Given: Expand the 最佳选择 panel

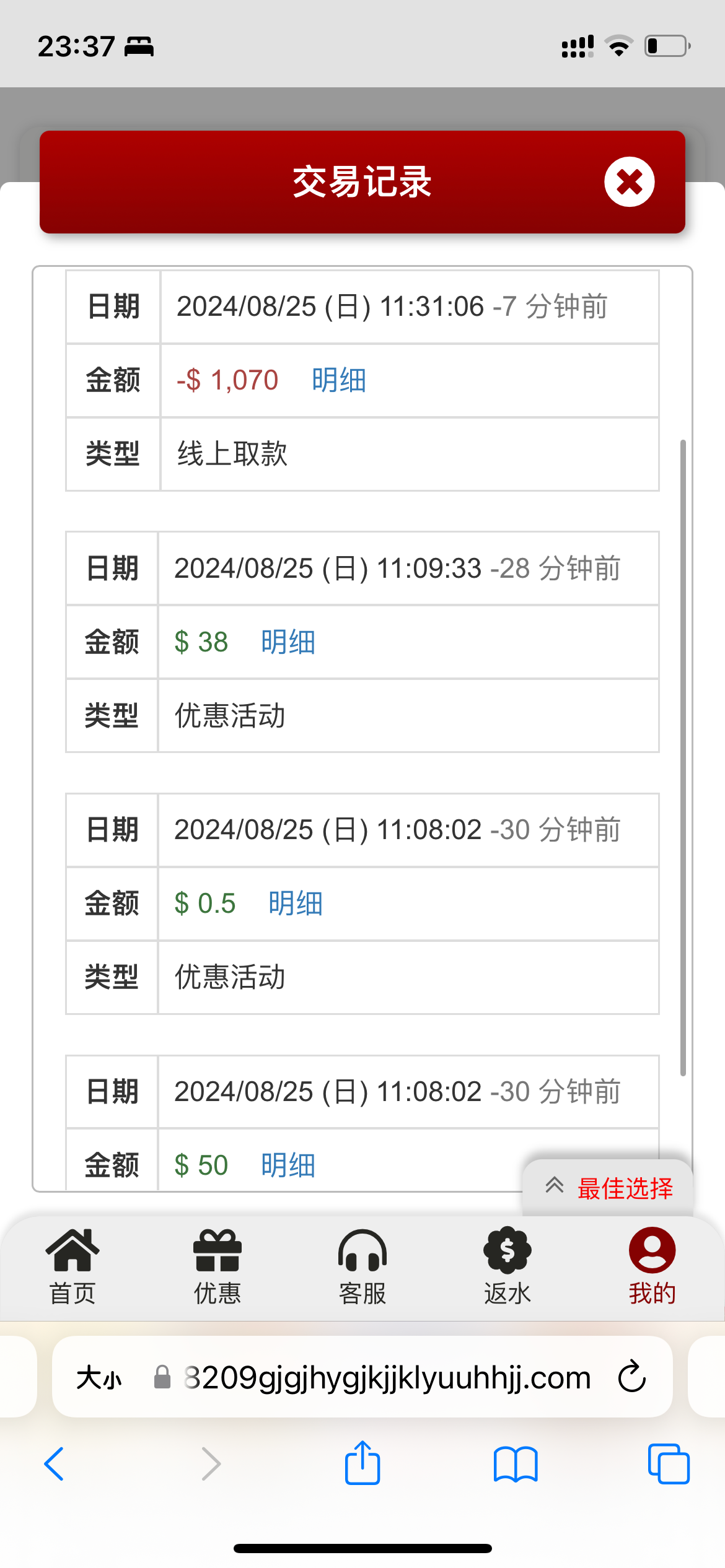Looking at the screenshot, I should (x=608, y=1188).
